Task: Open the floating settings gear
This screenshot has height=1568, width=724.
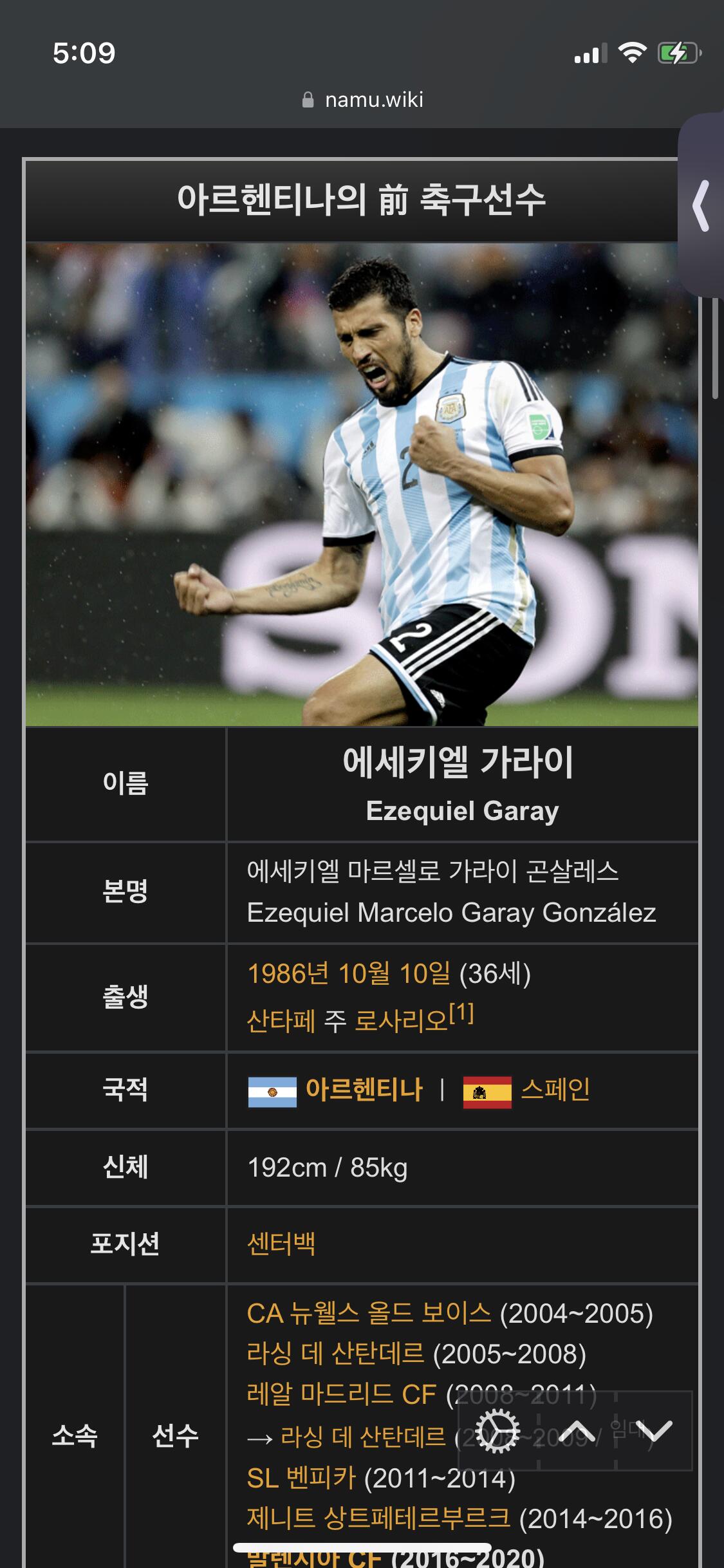Action: (x=497, y=1432)
